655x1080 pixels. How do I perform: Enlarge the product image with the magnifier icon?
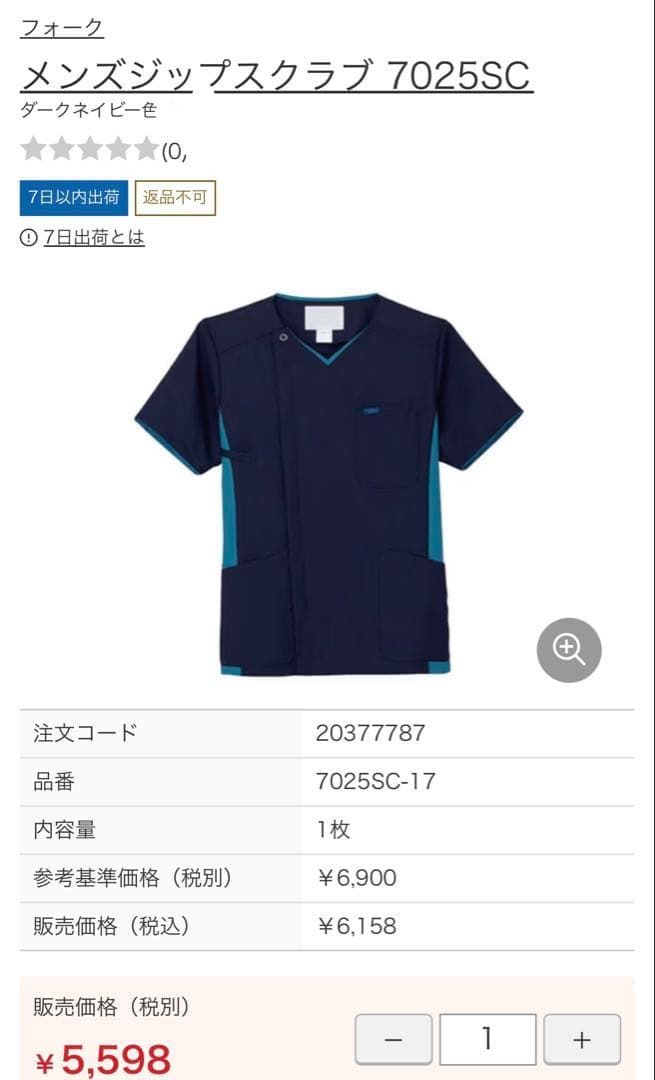pos(569,650)
